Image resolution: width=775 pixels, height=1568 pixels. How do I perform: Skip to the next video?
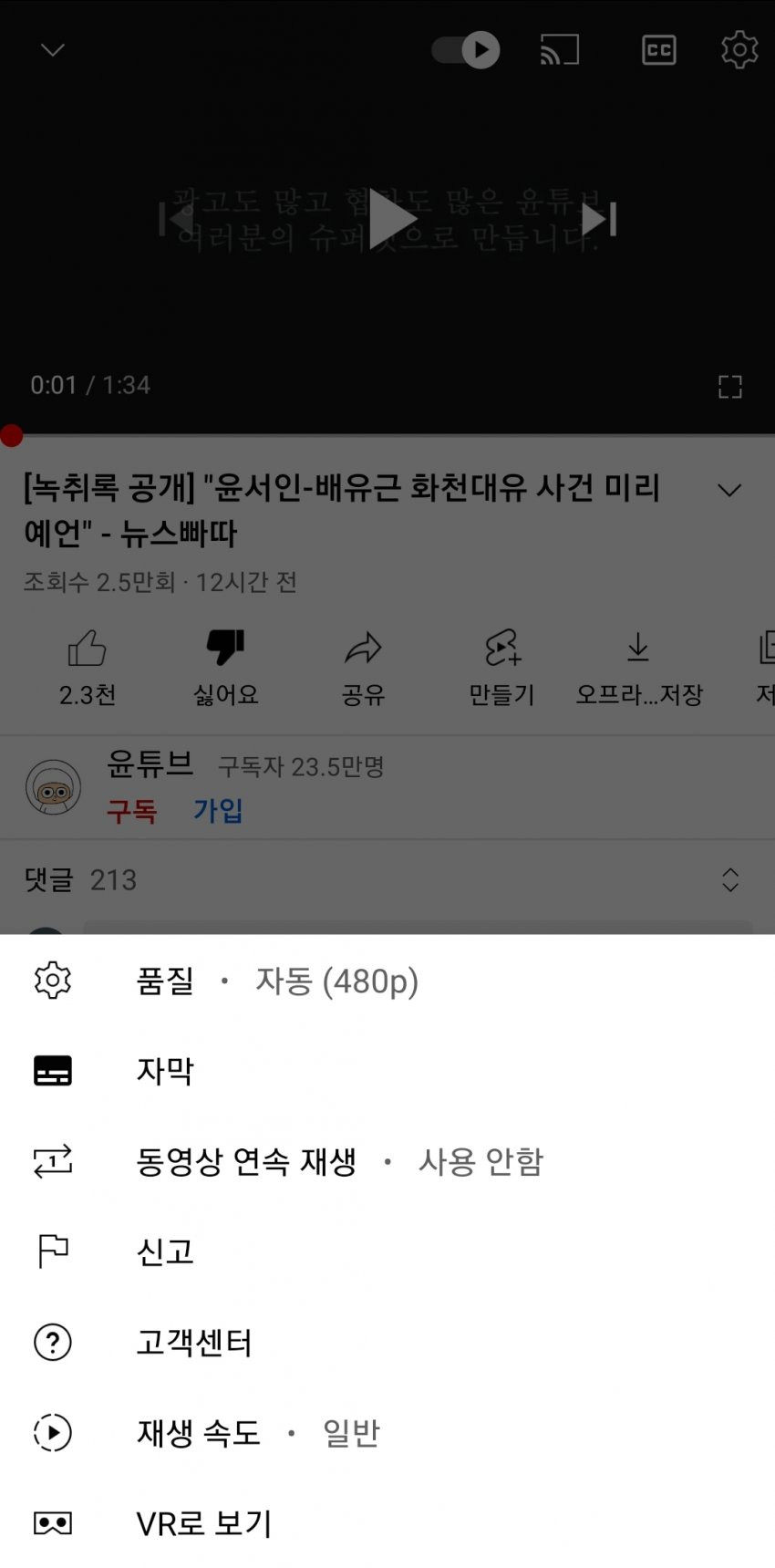598,219
